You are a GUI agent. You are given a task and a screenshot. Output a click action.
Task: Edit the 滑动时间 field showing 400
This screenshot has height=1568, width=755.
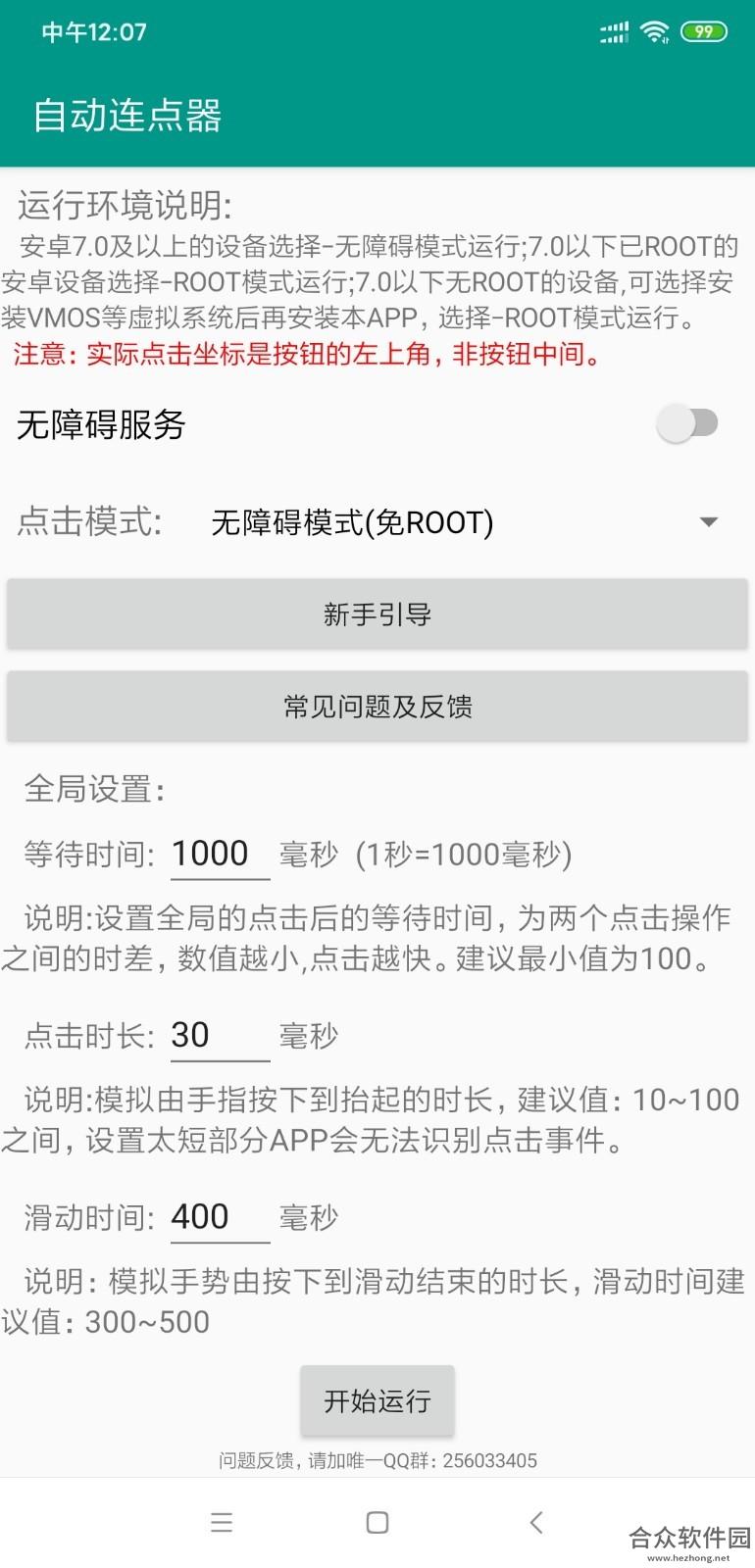[220, 1217]
